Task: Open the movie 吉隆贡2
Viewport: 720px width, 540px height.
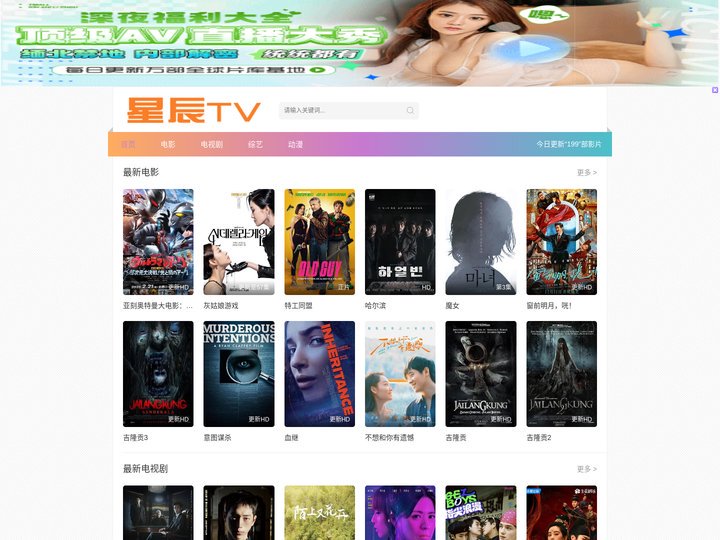Action: click(561, 374)
